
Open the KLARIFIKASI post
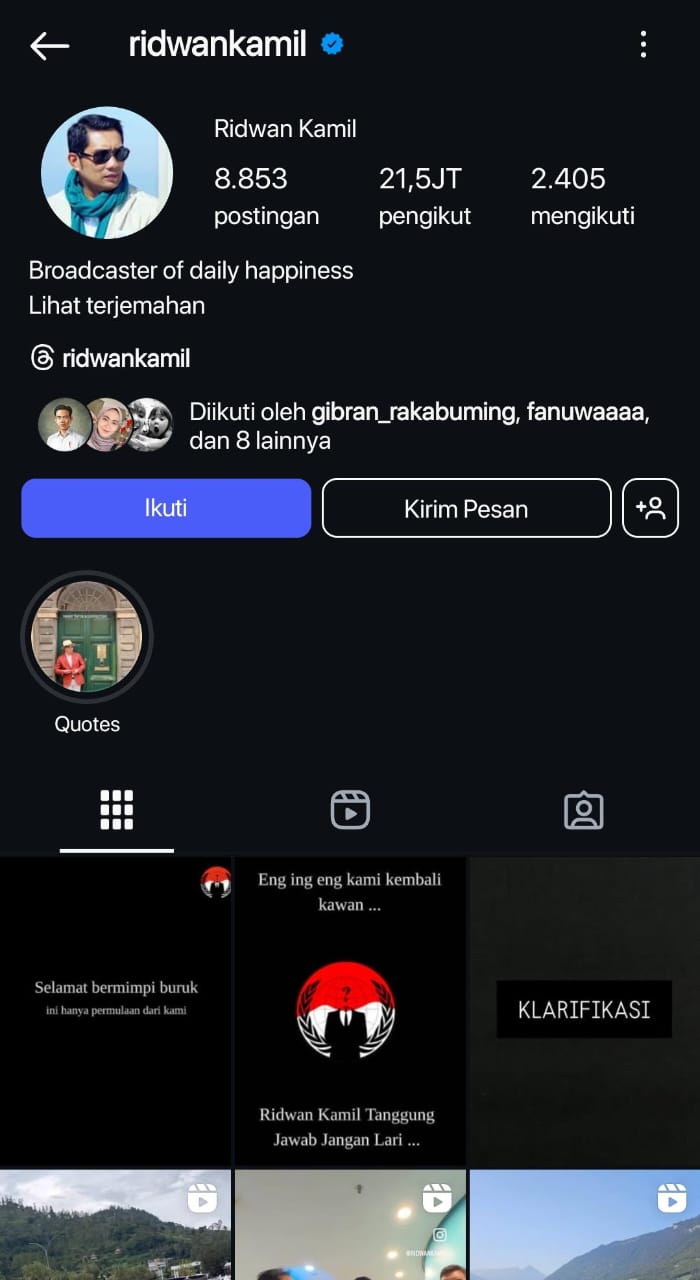(585, 1011)
